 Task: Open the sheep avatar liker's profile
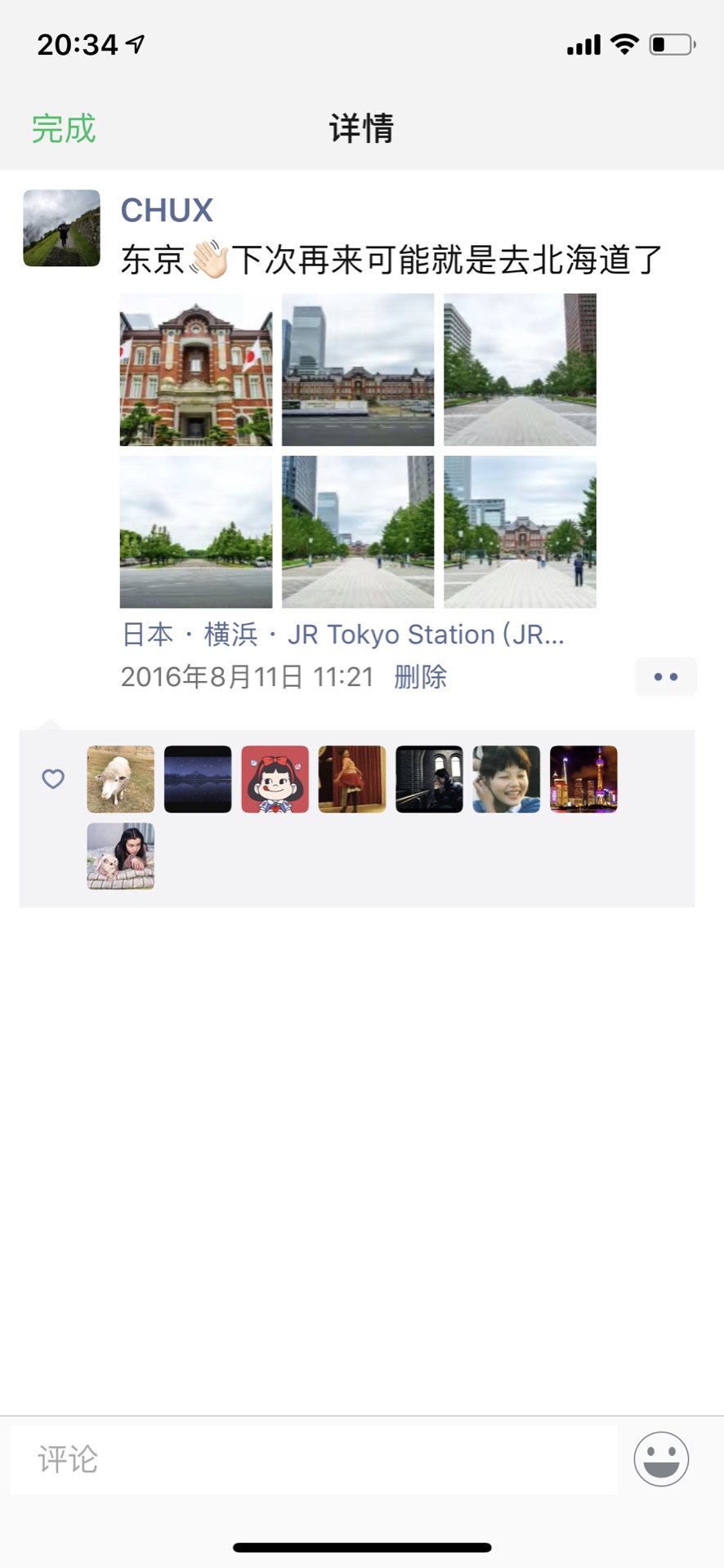[121, 779]
